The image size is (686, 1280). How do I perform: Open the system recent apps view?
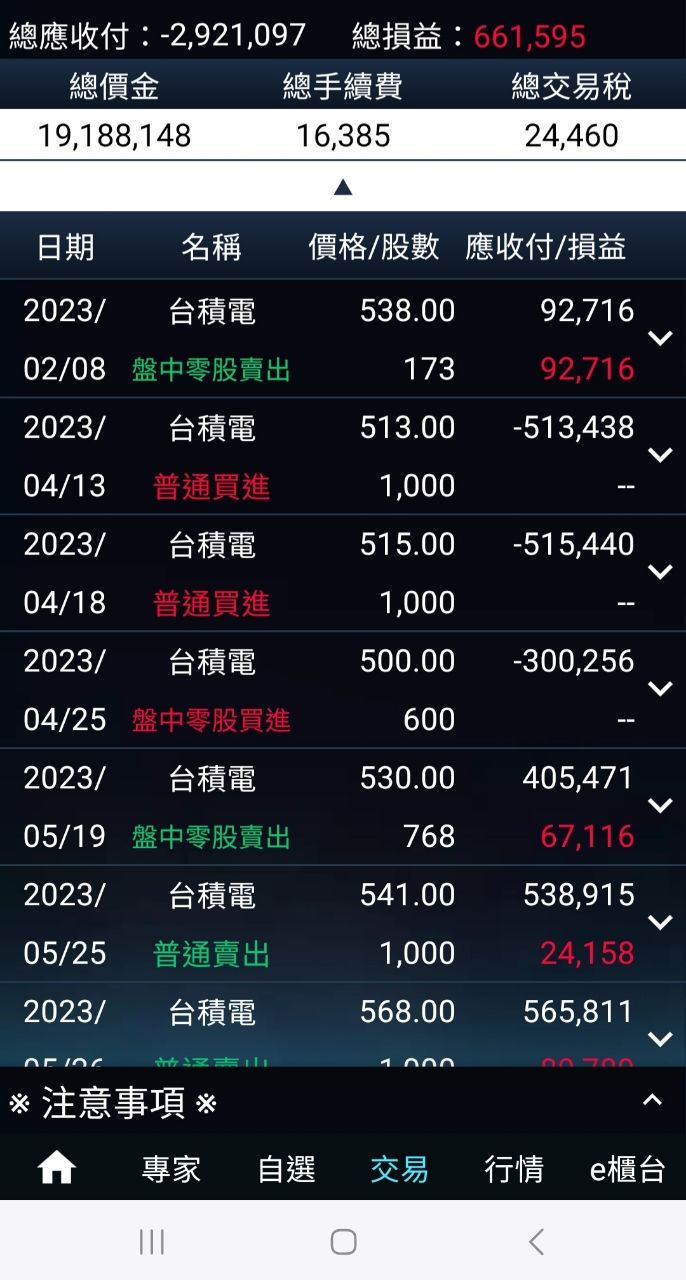pyautogui.click(x=151, y=1242)
